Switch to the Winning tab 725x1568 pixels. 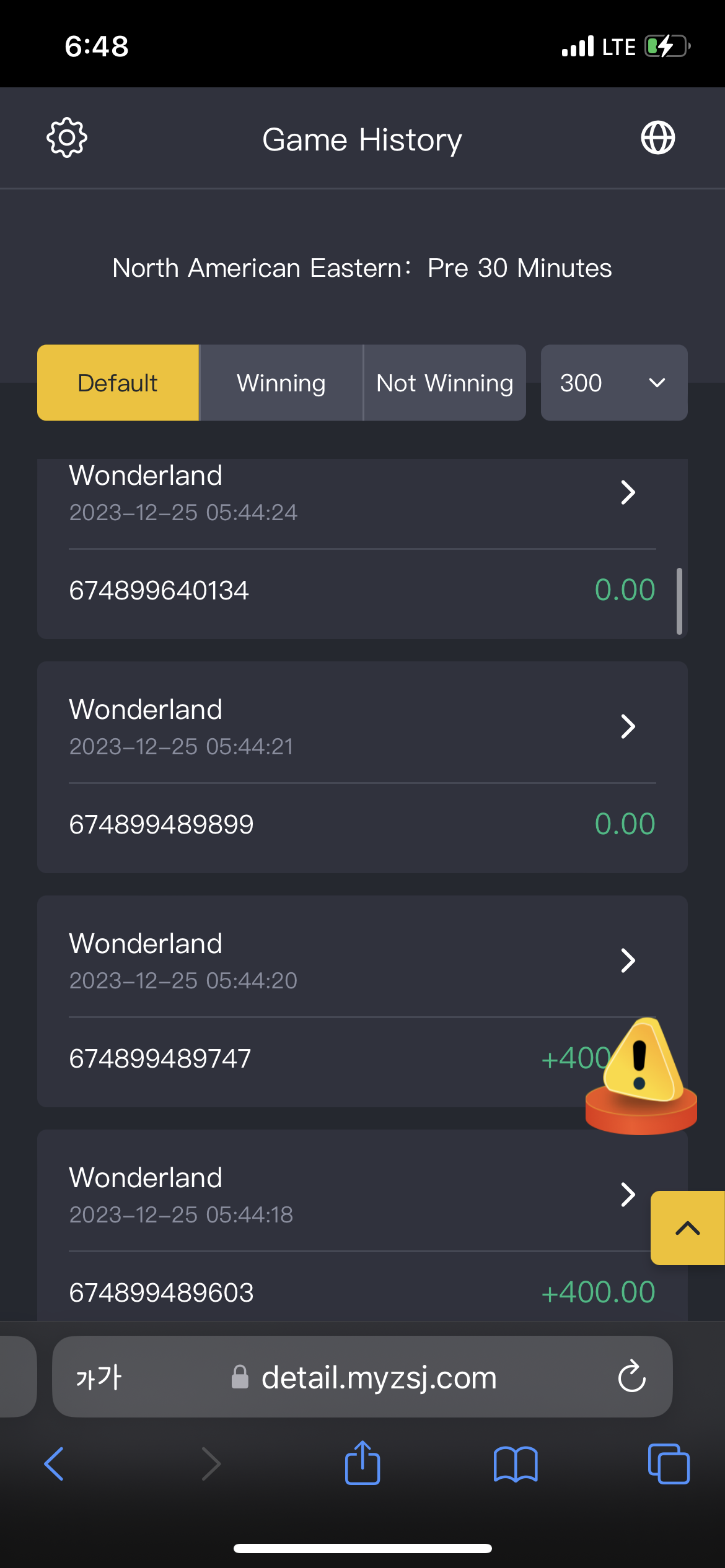(x=281, y=383)
